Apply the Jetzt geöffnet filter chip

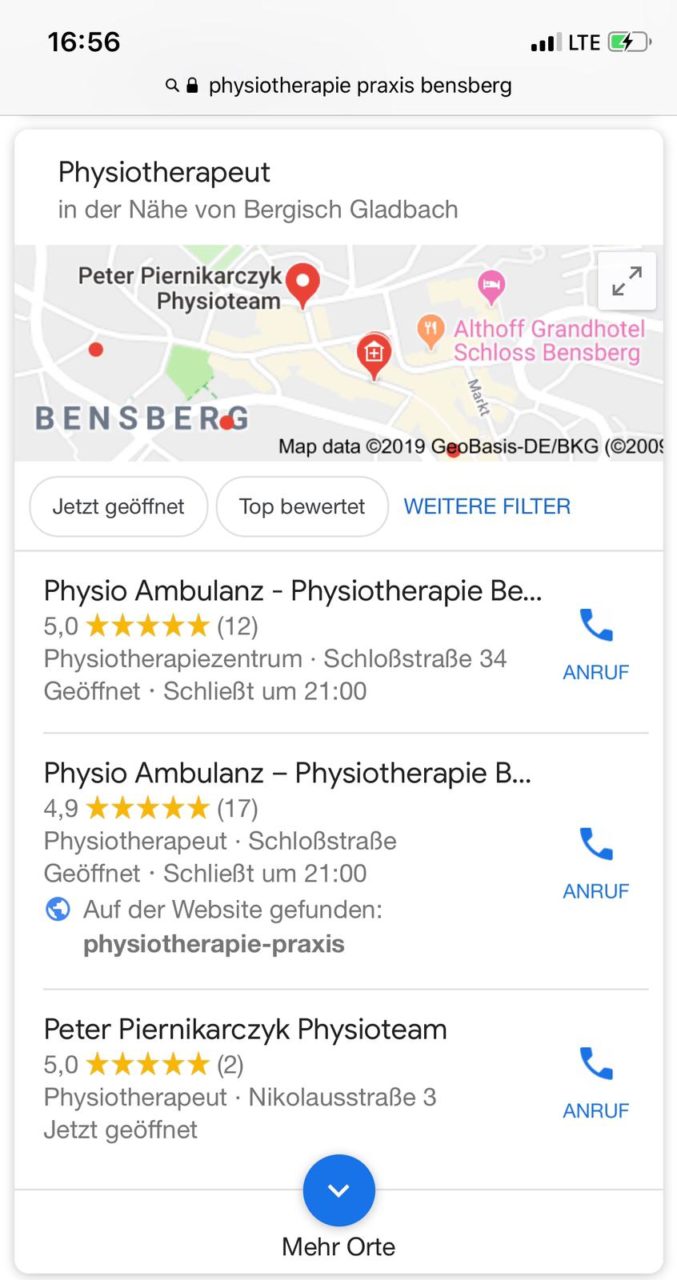pos(119,507)
